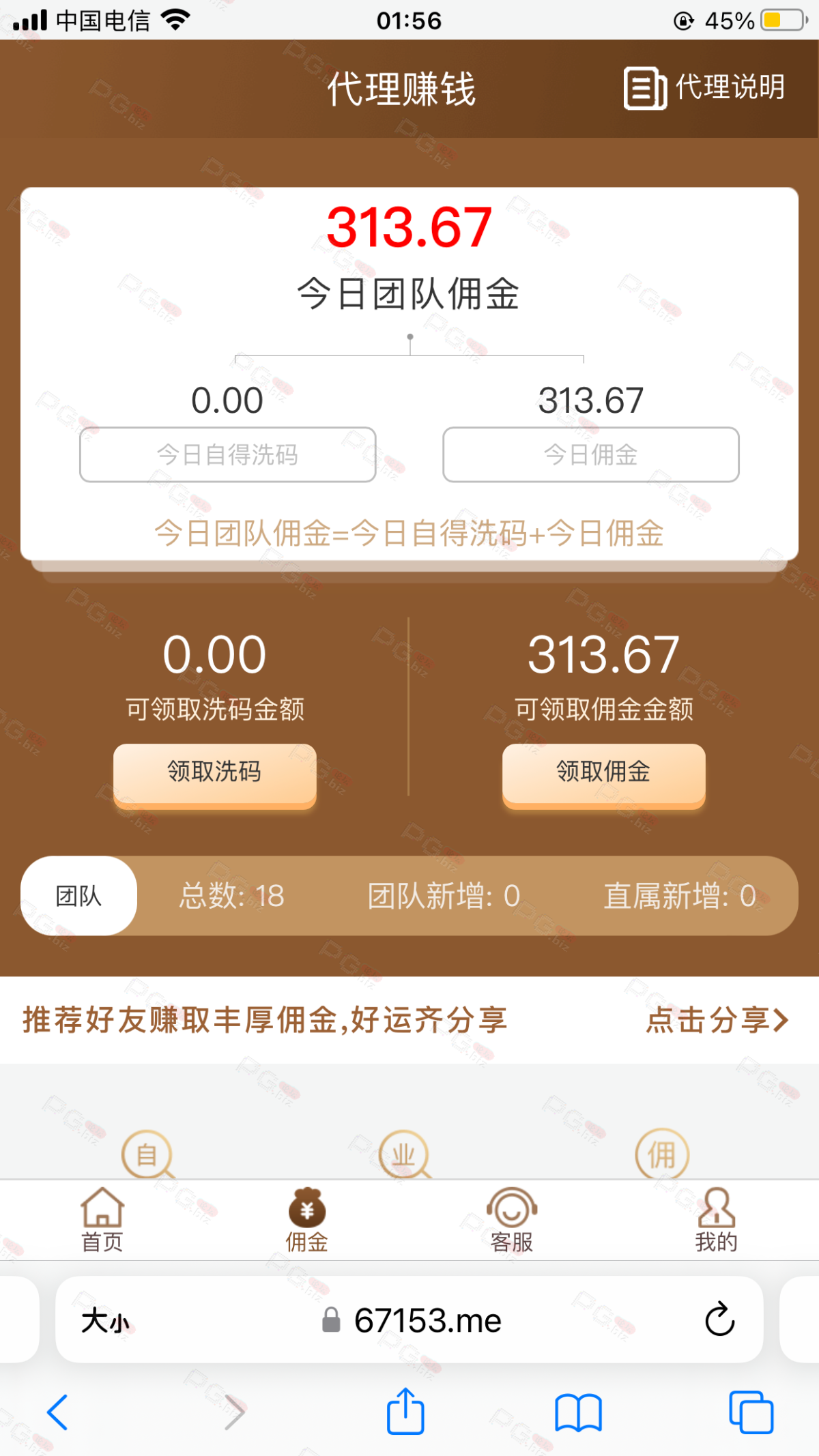819x1456 pixels.
Task: Claim commission with 领取佣金 button
Action: [603, 775]
